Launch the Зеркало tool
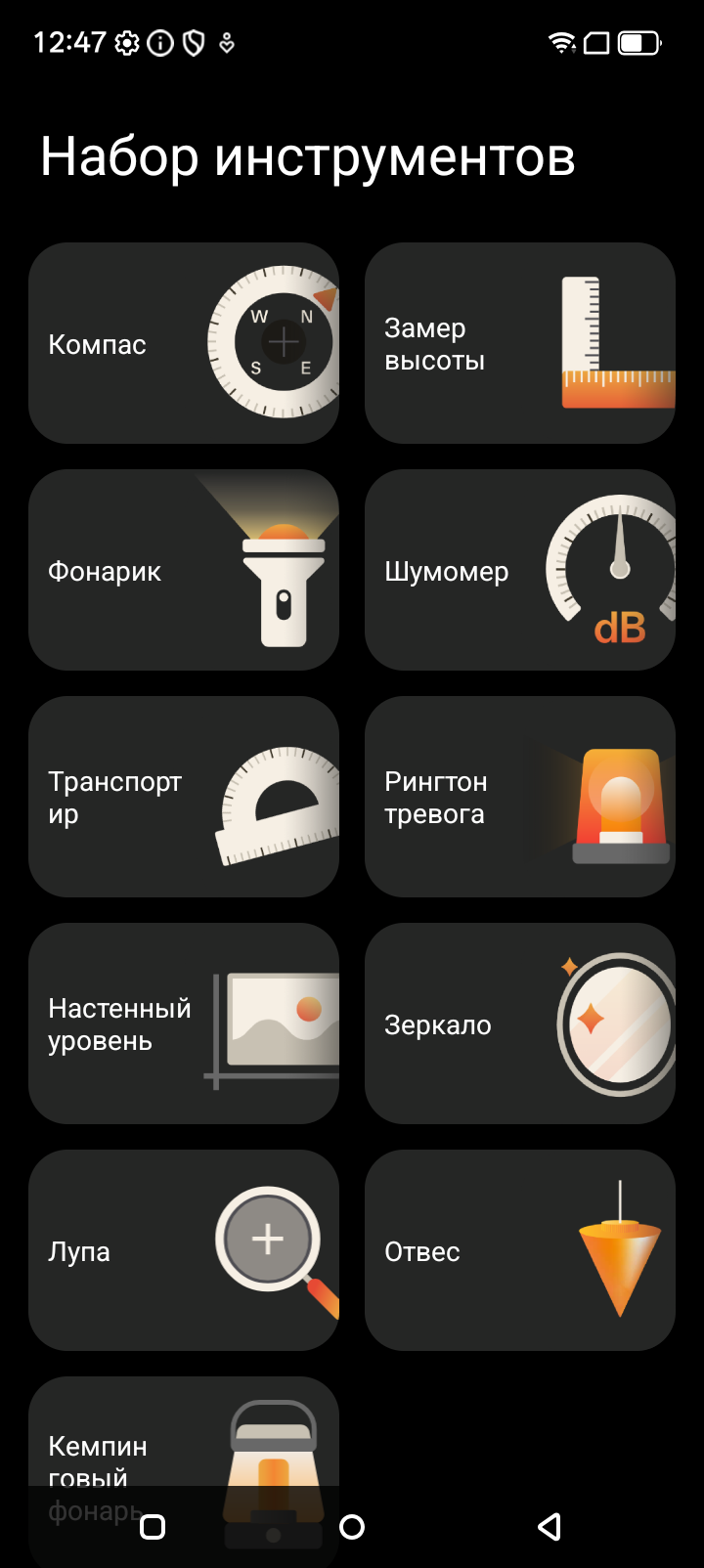The image size is (704, 1568). point(519,1024)
